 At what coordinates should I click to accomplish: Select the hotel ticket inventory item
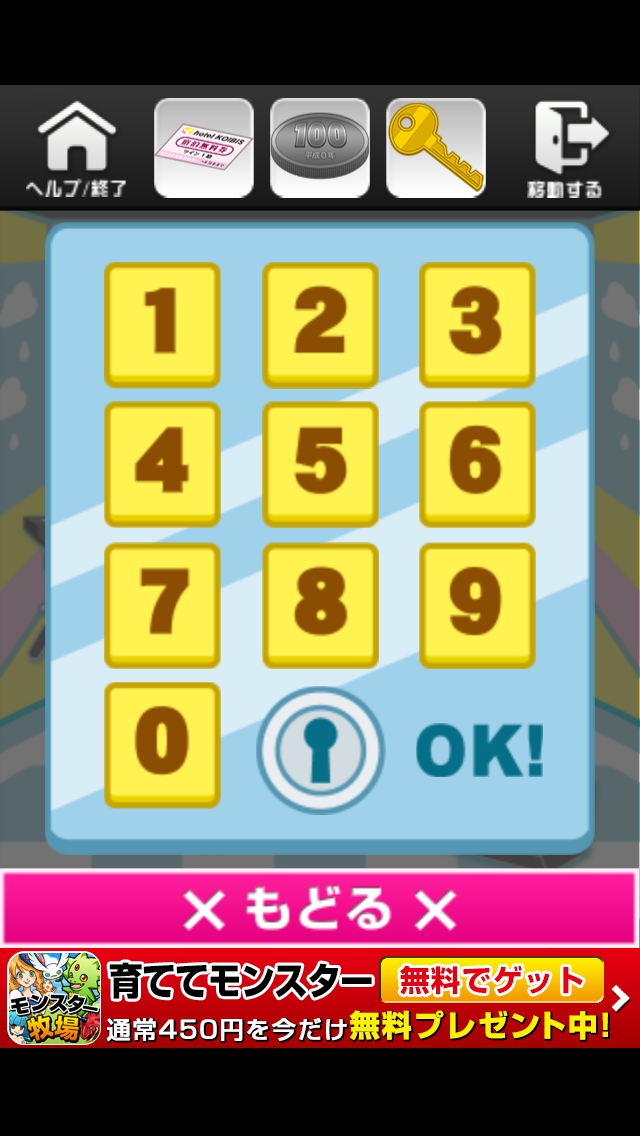(x=204, y=148)
